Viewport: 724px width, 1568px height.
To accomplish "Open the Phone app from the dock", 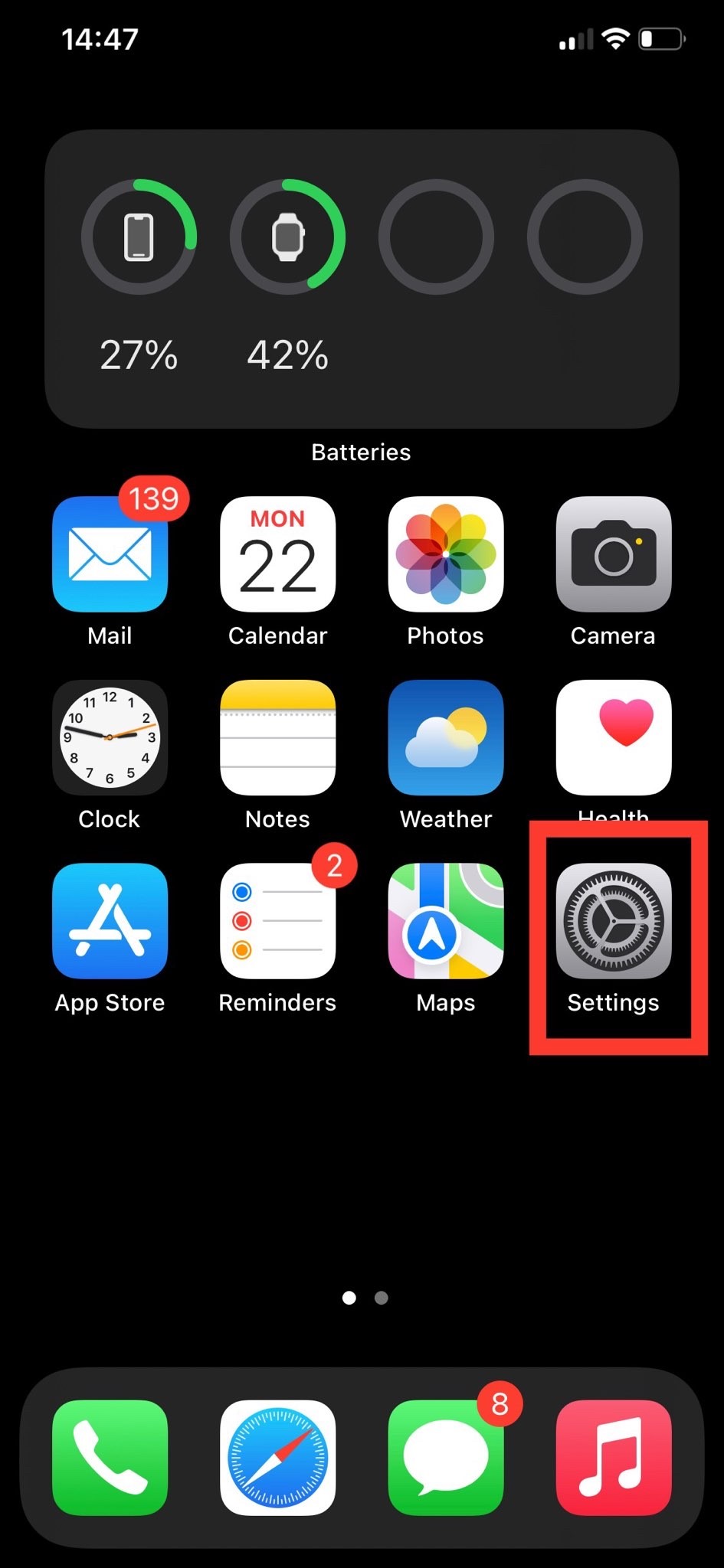I will (109, 1457).
